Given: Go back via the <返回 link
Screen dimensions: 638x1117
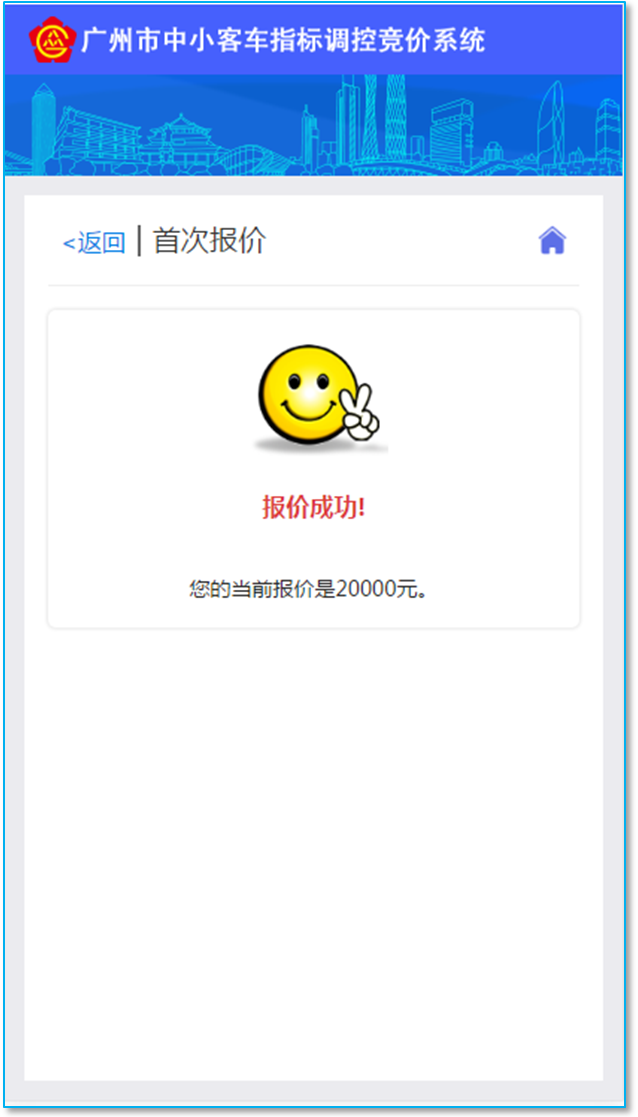Looking at the screenshot, I should coord(94,242).
